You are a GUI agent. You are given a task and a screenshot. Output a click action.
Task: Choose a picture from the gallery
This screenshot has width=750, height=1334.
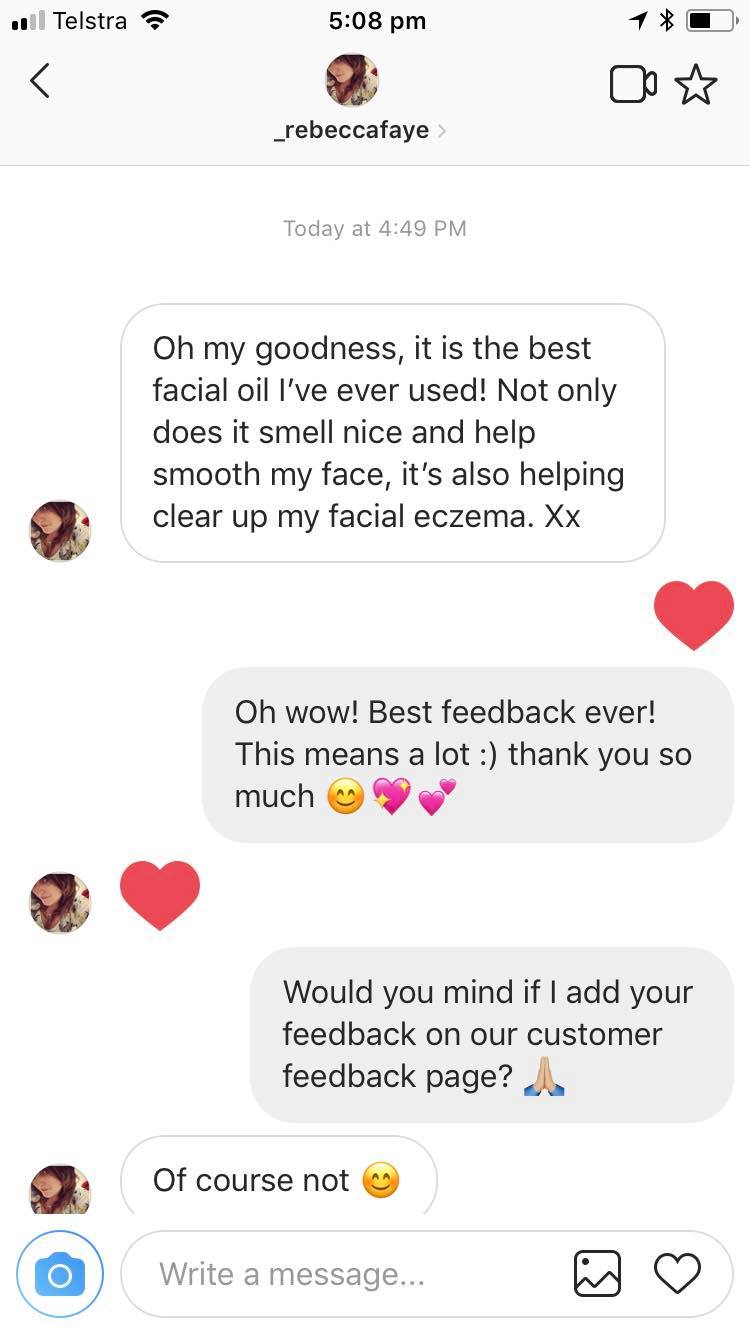click(x=597, y=1274)
